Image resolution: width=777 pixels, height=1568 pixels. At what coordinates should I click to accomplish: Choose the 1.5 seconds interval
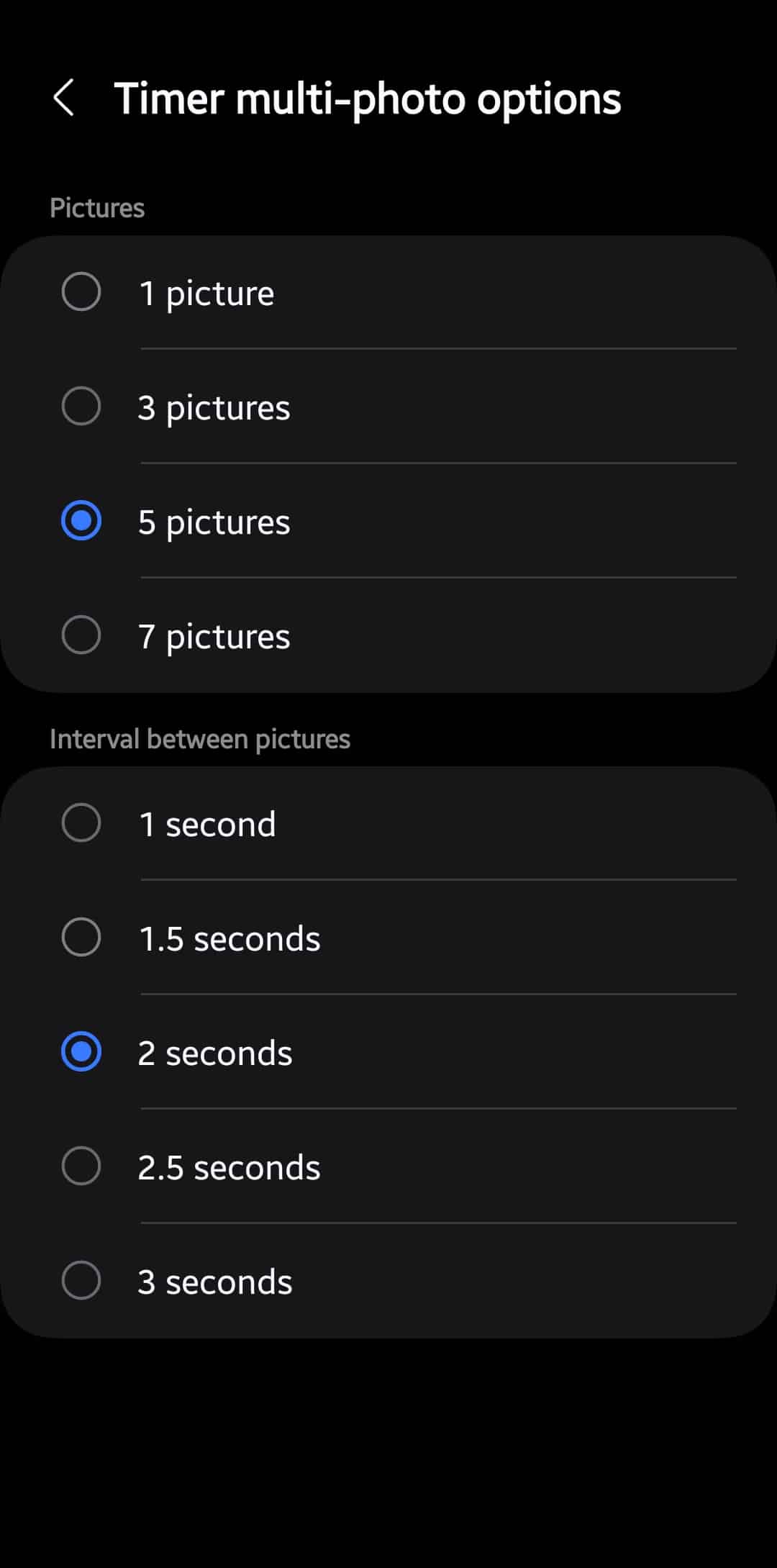tap(388, 938)
